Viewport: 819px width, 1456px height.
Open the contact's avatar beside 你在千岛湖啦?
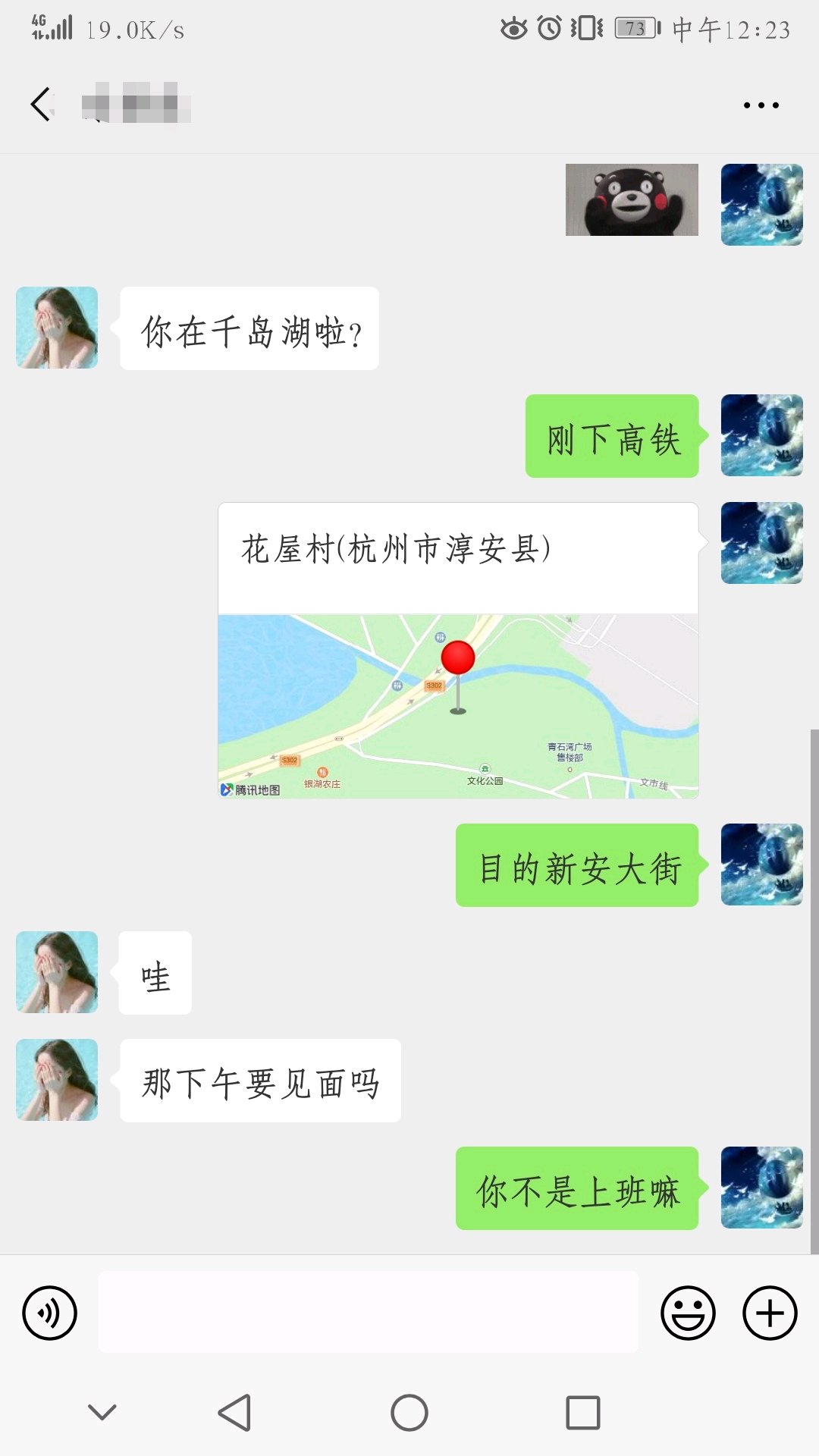coord(57,328)
